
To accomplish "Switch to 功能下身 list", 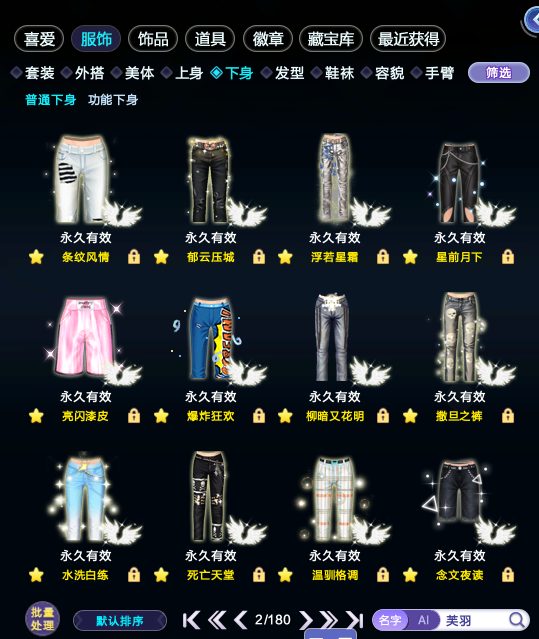I will click(x=113, y=100).
